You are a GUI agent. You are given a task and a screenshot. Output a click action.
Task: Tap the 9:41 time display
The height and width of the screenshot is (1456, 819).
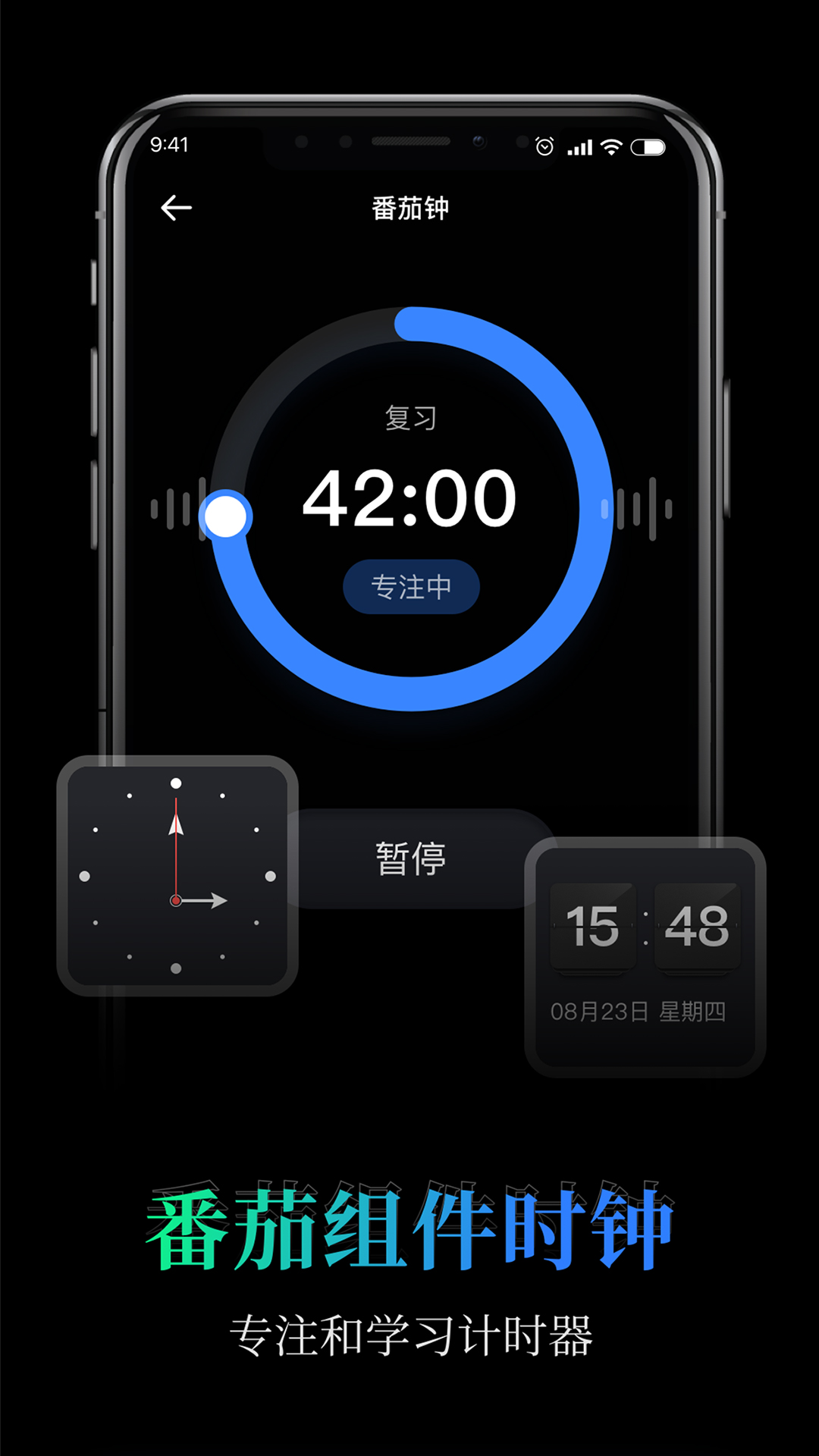(171, 144)
